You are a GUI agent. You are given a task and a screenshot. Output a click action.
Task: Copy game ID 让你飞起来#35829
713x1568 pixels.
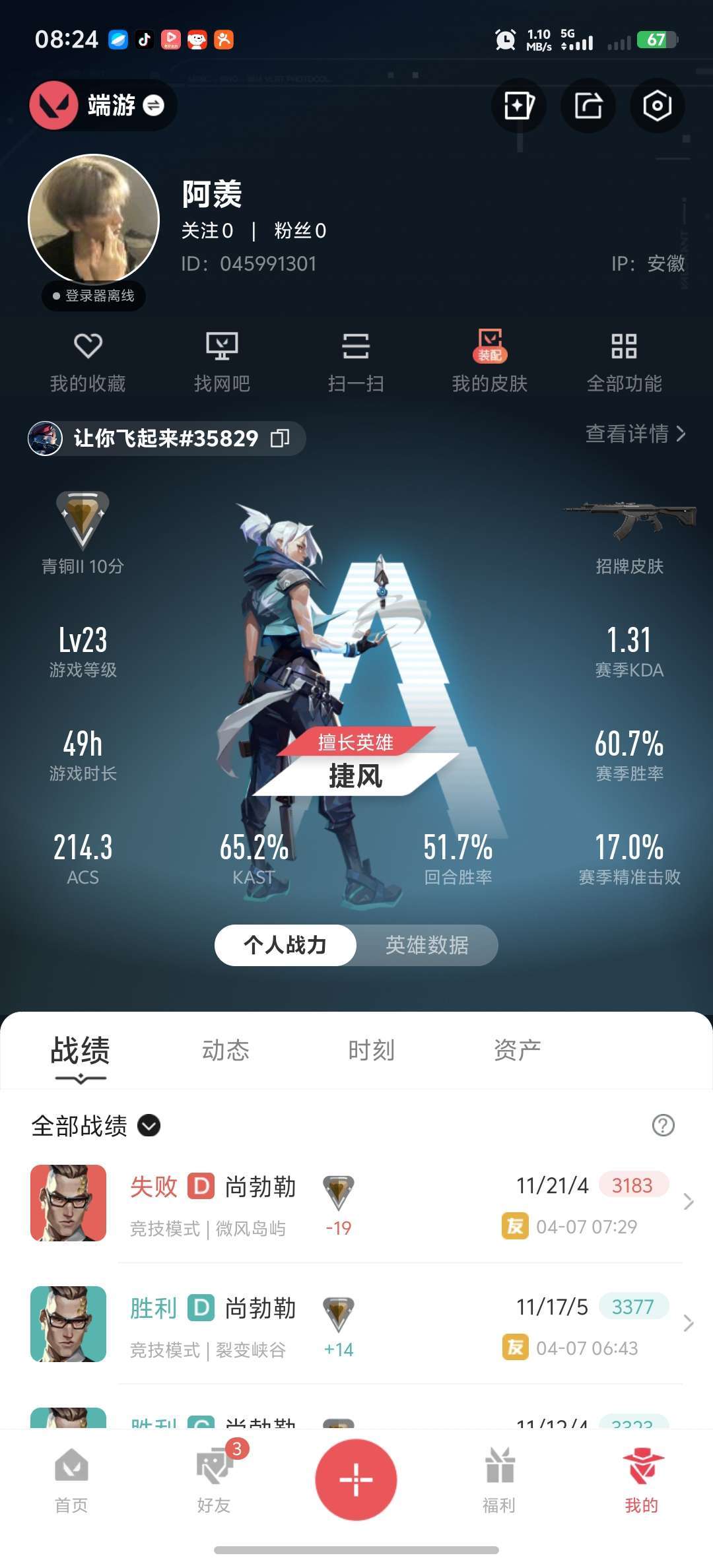coord(281,438)
